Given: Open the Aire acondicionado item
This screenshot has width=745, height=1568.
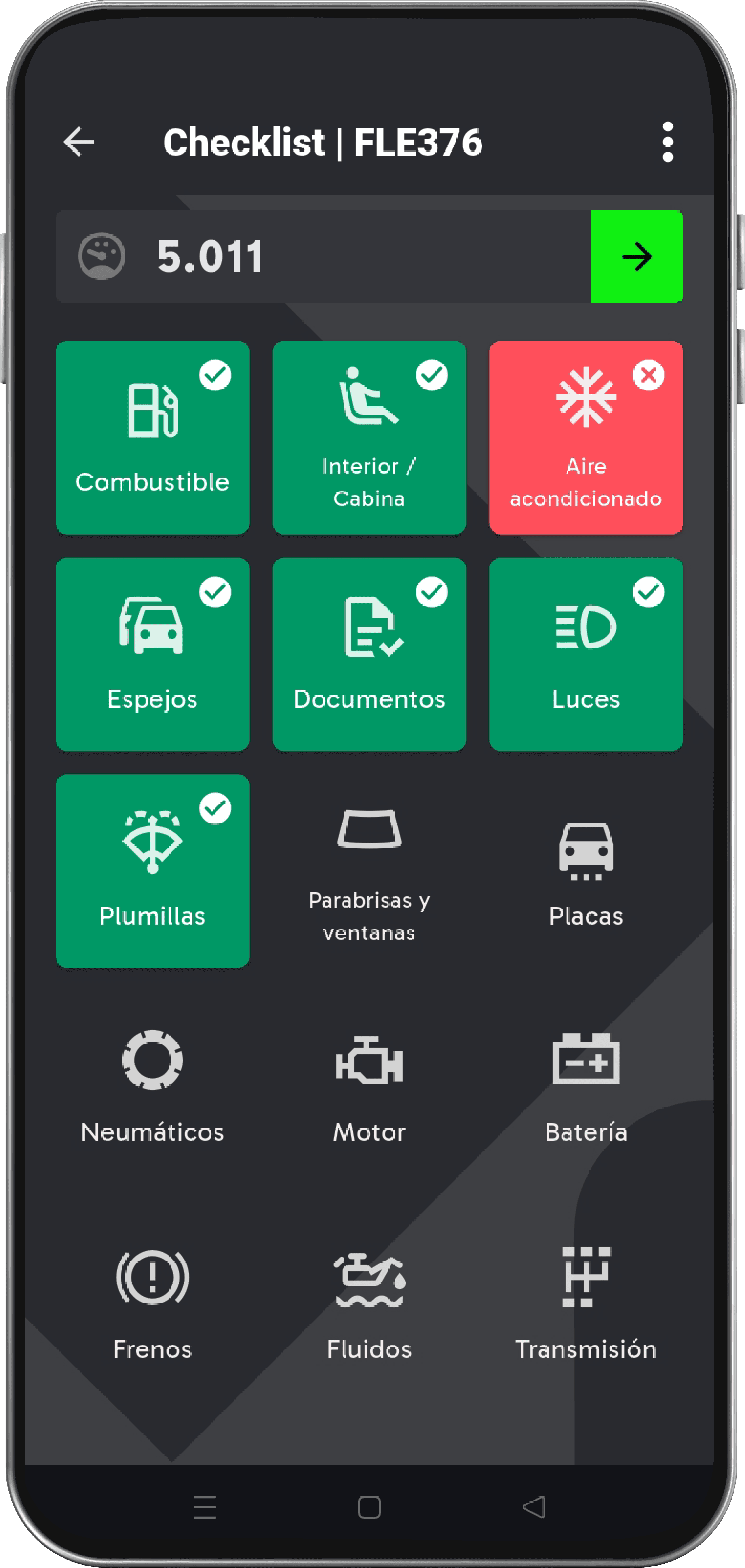Looking at the screenshot, I should coord(585,437).
